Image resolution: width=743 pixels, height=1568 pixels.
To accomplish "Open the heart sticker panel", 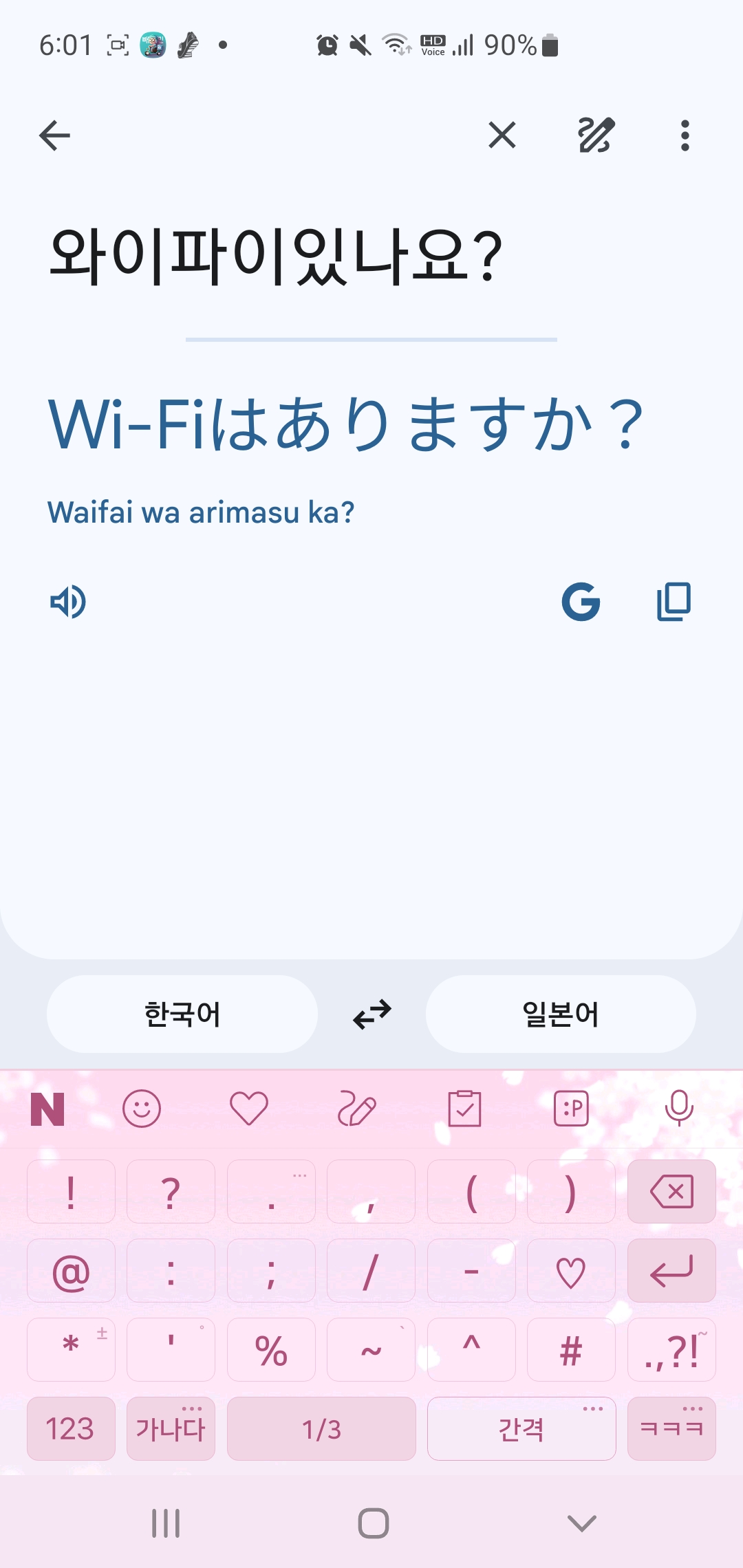I will [x=248, y=1107].
